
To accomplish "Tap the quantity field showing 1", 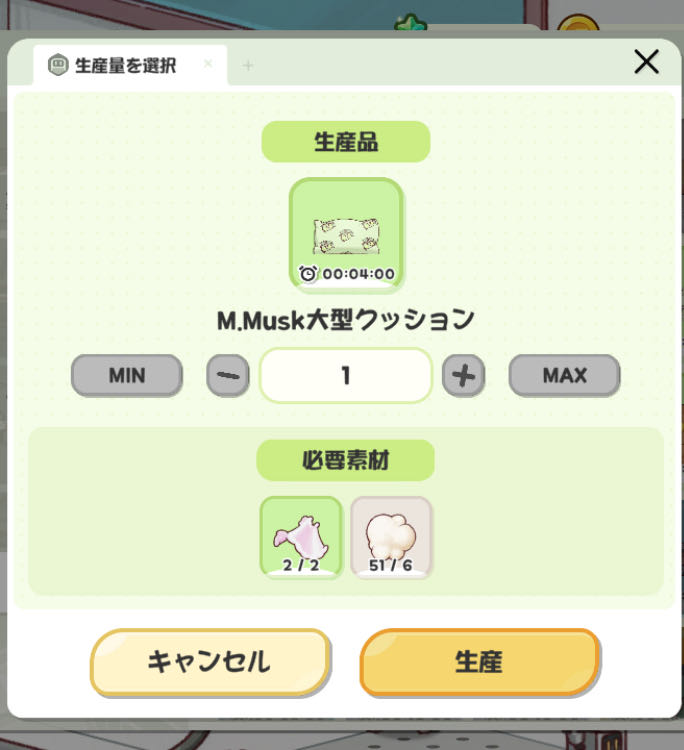I will [345, 376].
